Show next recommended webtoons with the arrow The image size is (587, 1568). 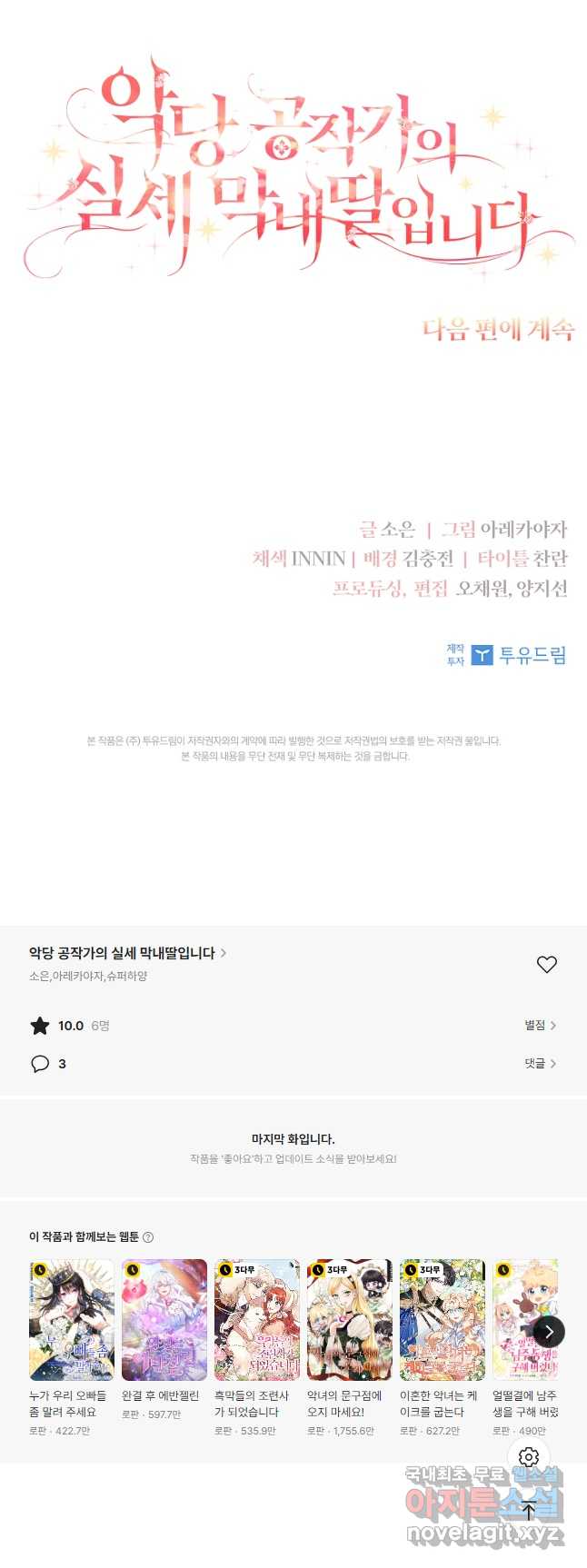tap(549, 1332)
